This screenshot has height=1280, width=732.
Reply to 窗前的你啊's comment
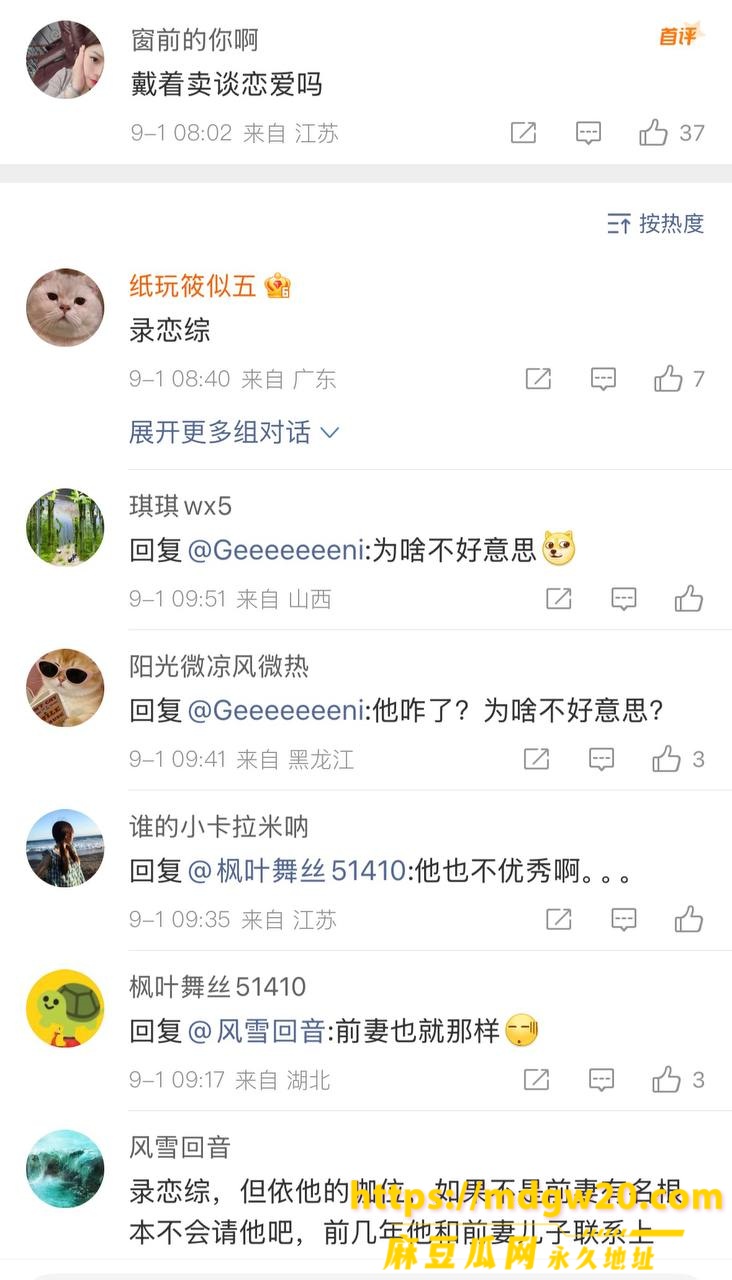(588, 132)
